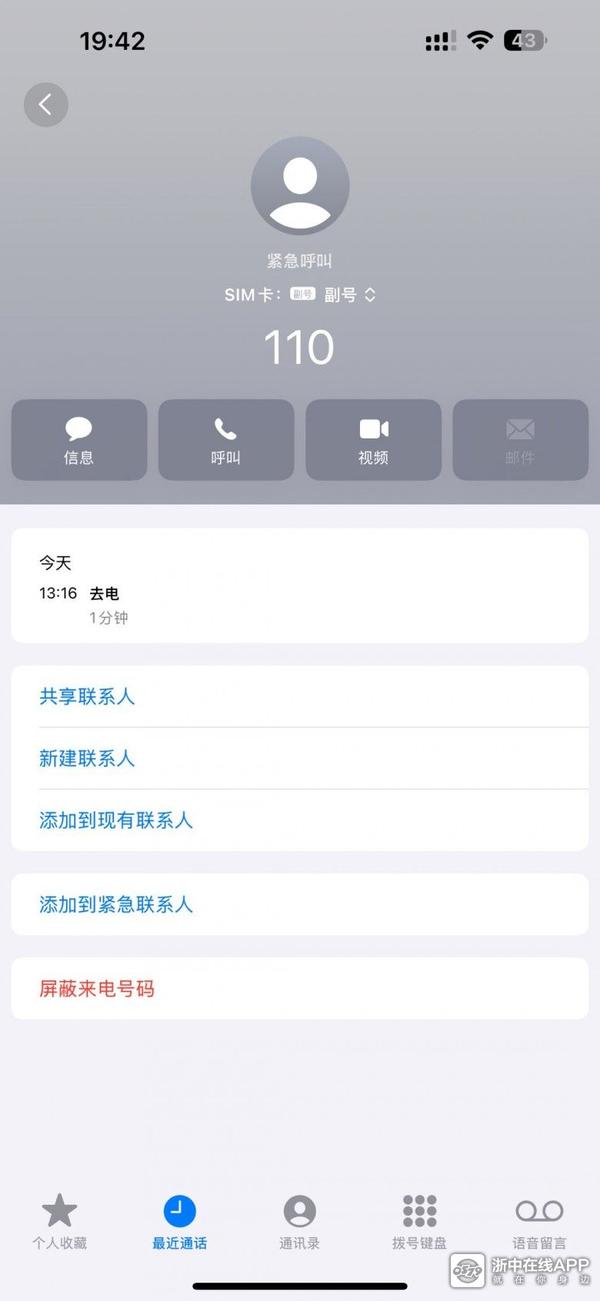600x1301 pixels.
Task: Block this caller with 屏蔽来电号码
Action: [97, 989]
